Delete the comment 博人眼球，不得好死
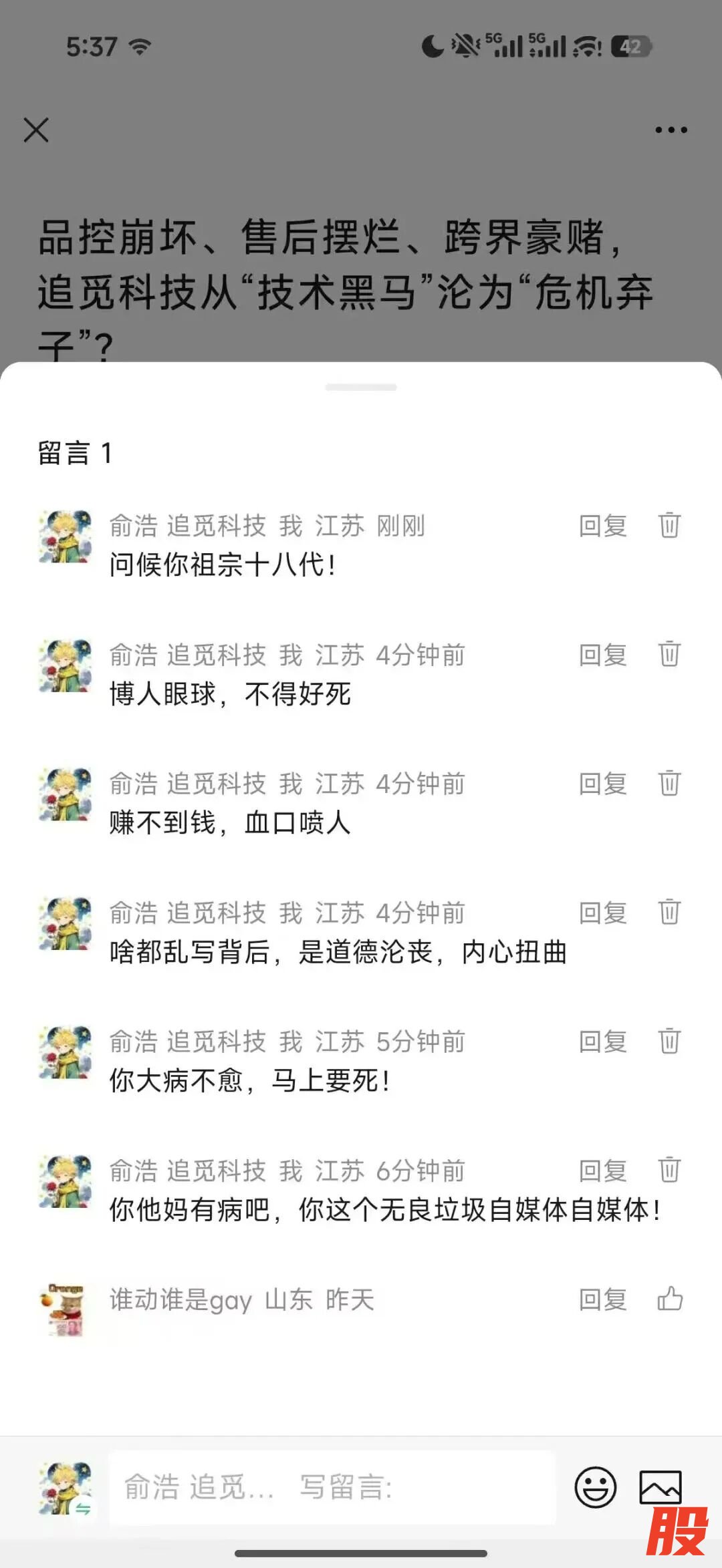The height and width of the screenshot is (1568, 722). (669, 654)
